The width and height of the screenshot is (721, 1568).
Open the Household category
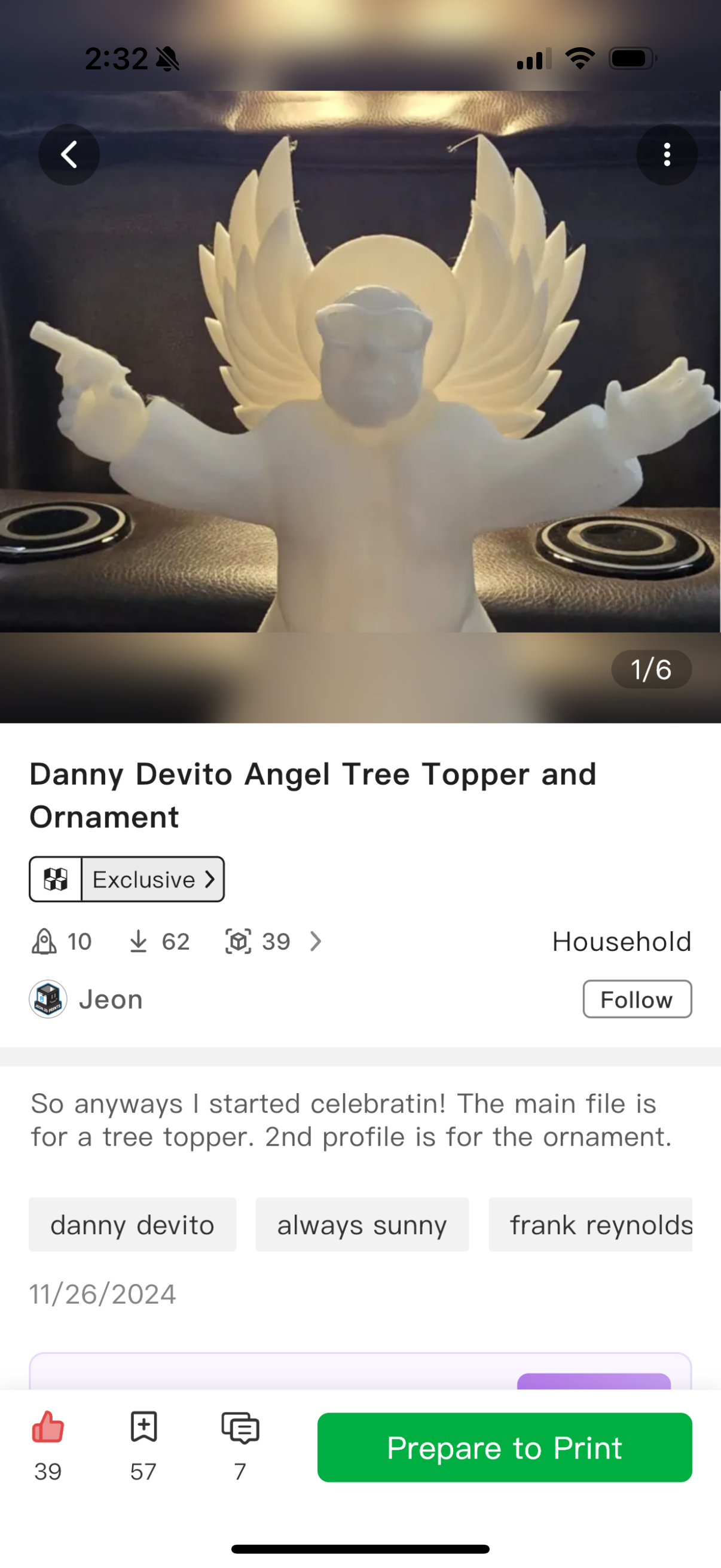point(621,942)
